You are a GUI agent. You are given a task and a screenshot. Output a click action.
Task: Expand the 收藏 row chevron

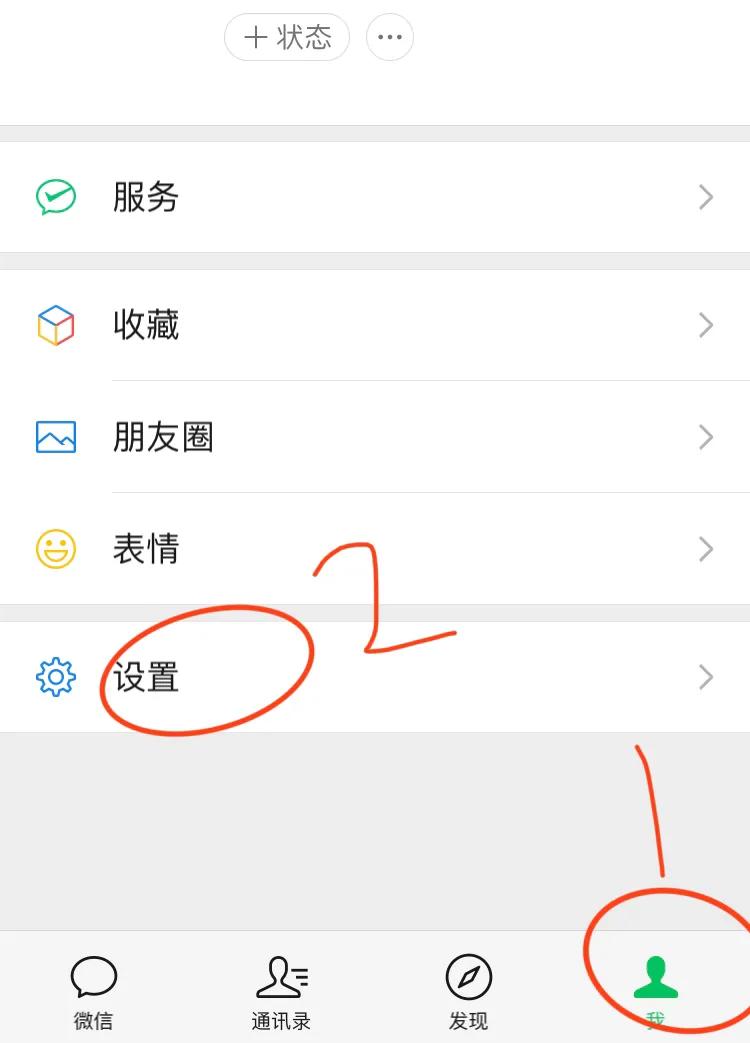706,325
